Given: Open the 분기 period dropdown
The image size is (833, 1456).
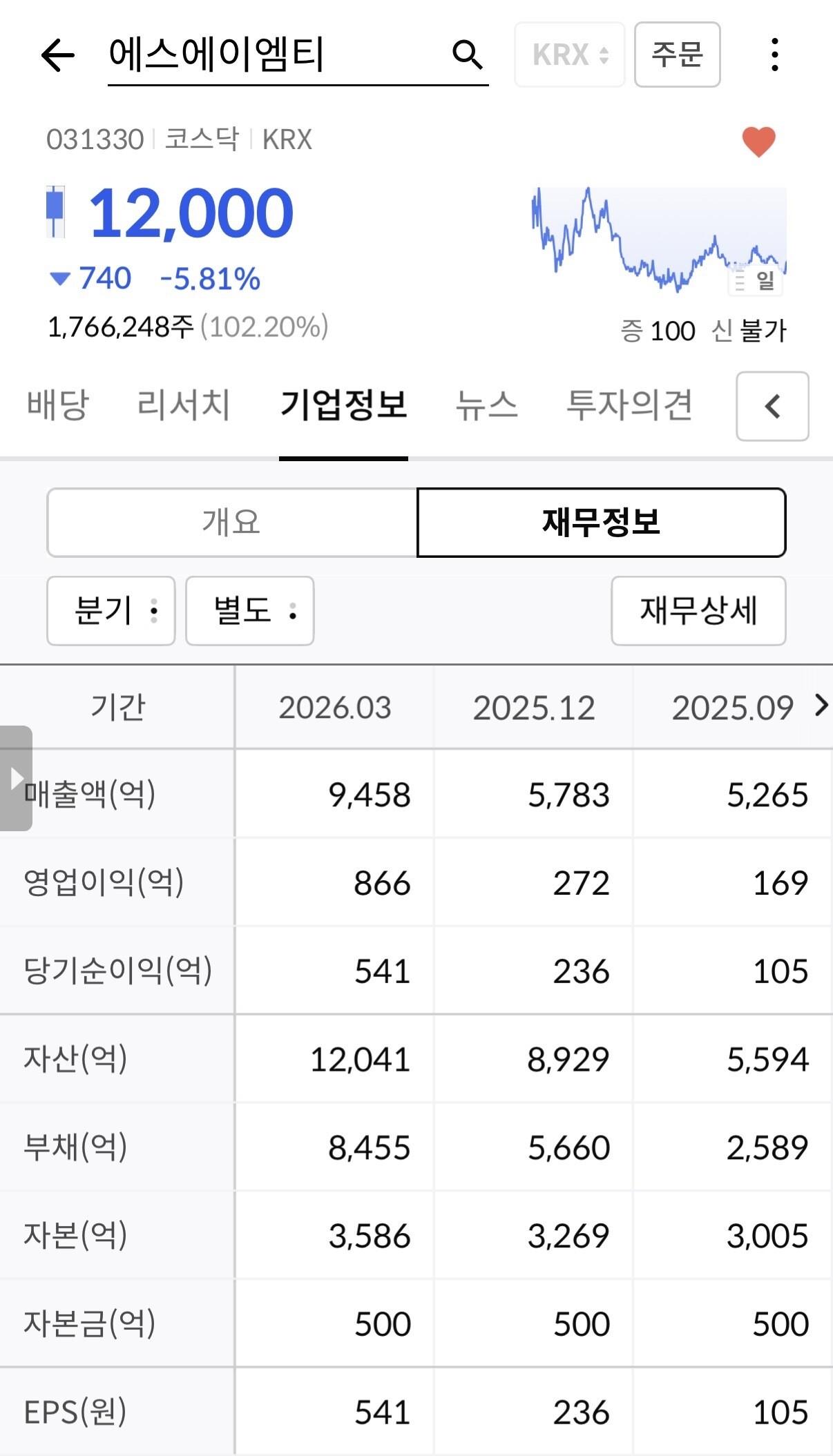Looking at the screenshot, I should (111, 611).
